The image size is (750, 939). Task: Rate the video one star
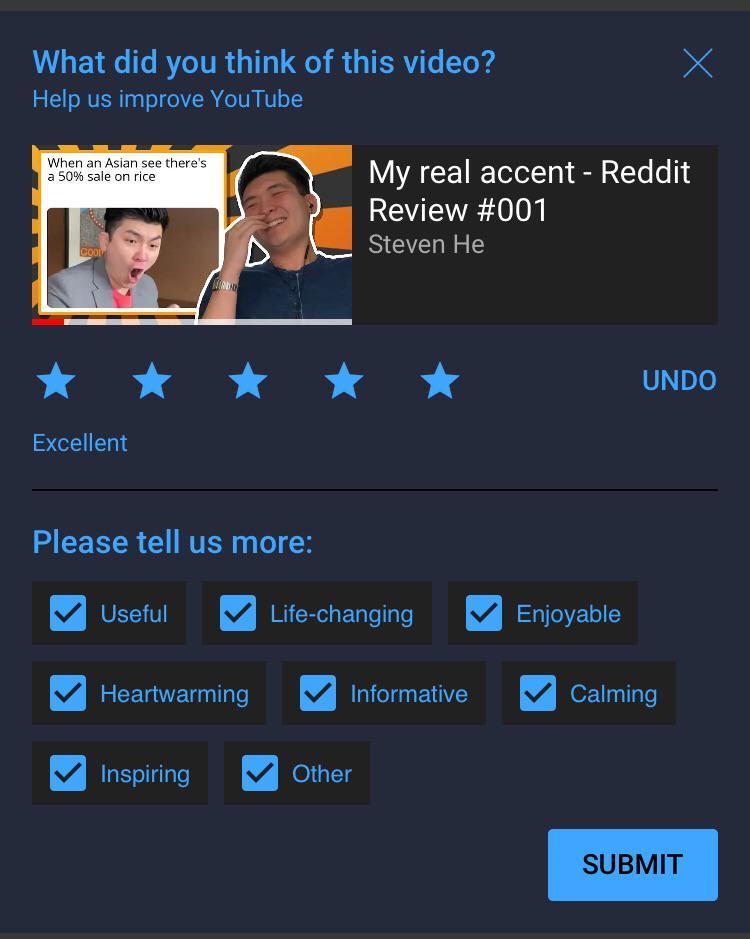56,381
